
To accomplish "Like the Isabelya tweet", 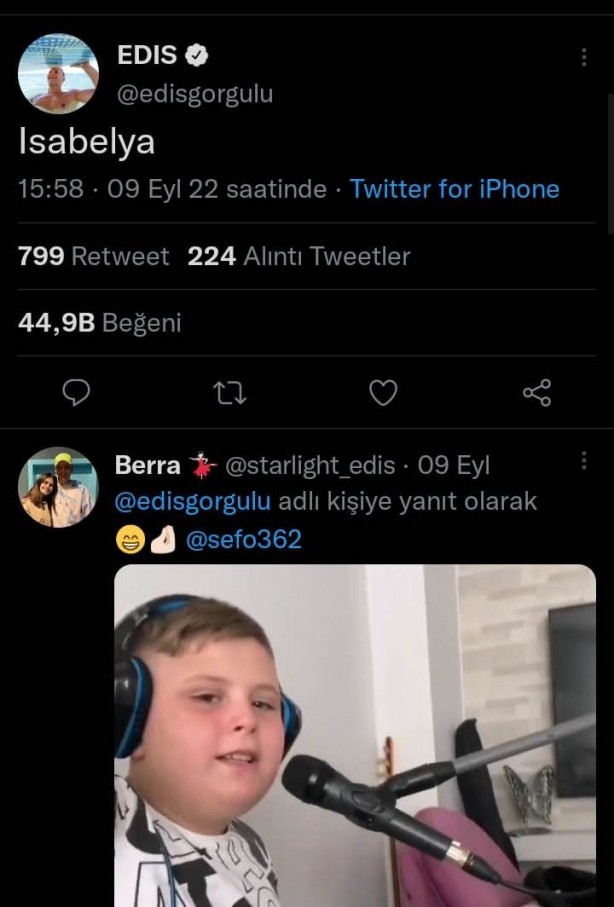I will [x=383, y=393].
